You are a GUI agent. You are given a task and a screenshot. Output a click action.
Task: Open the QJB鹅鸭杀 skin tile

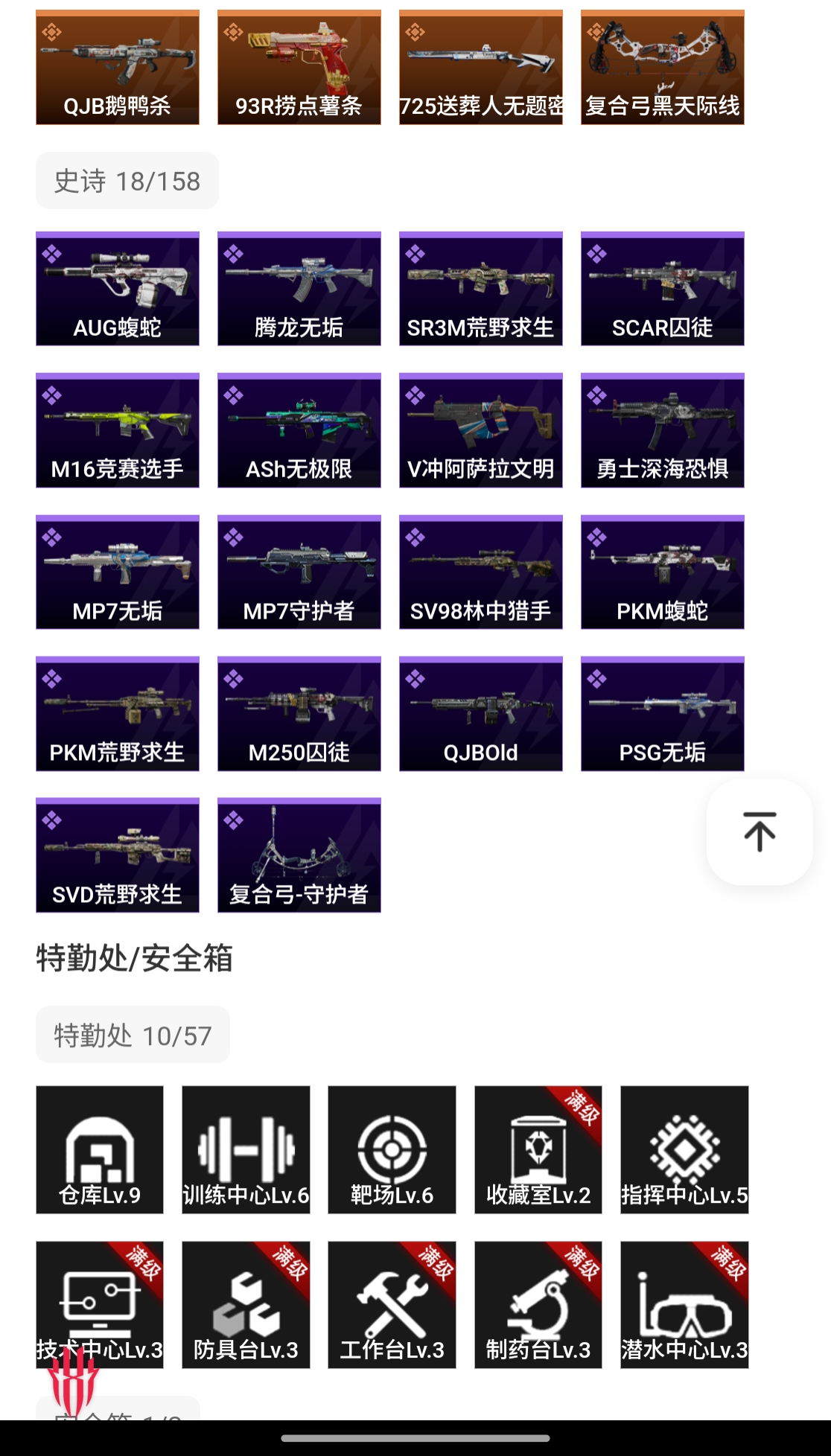[118, 67]
